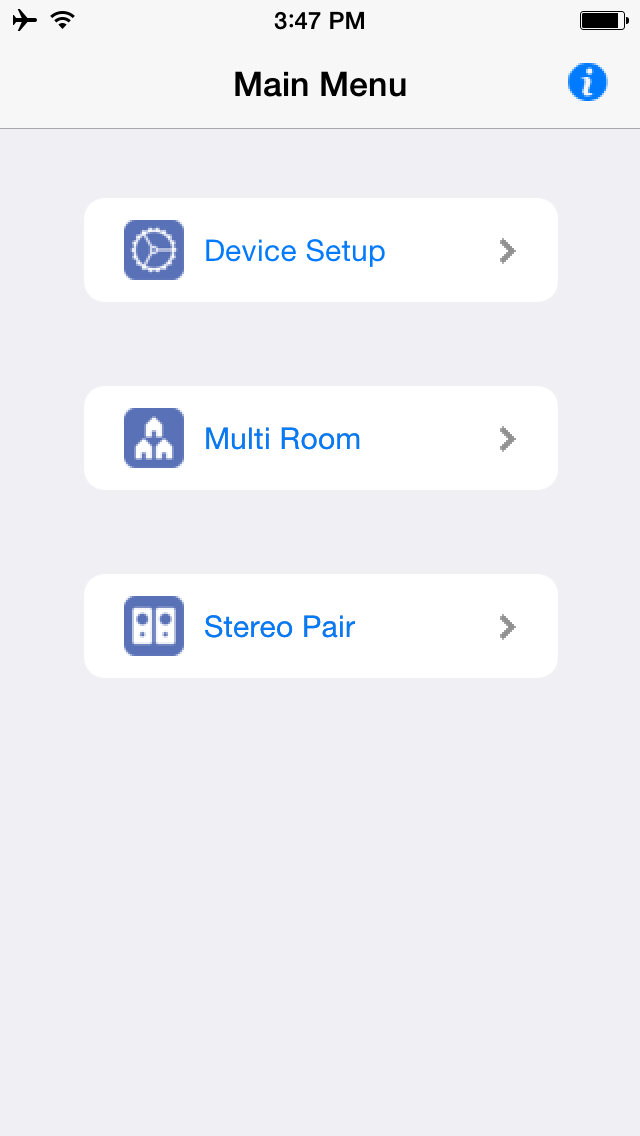The image size is (640, 1136).
Task: Select the Stereo Pair option
Action: (x=320, y=626)
